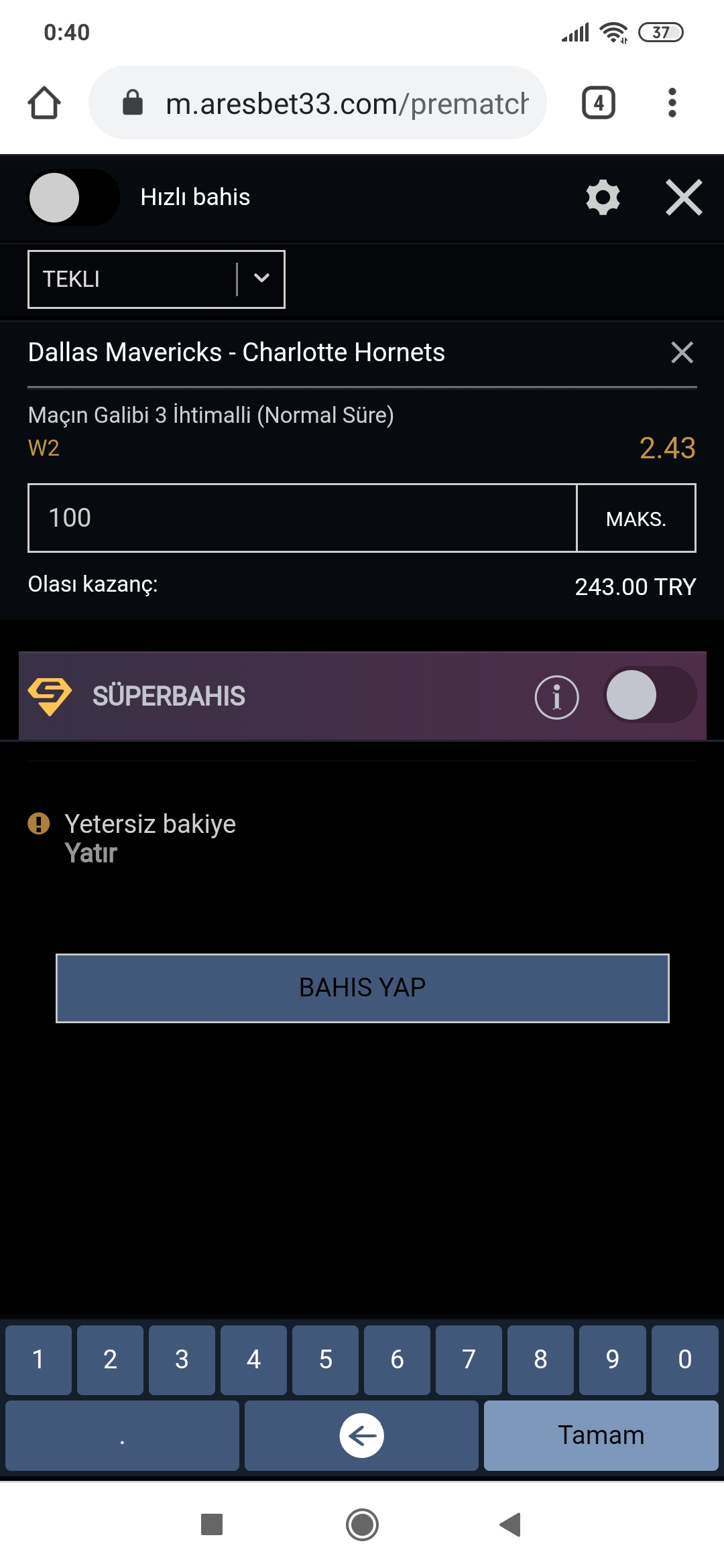
Task: Tap the Yatır deposit link
Action: click(91, 853)
